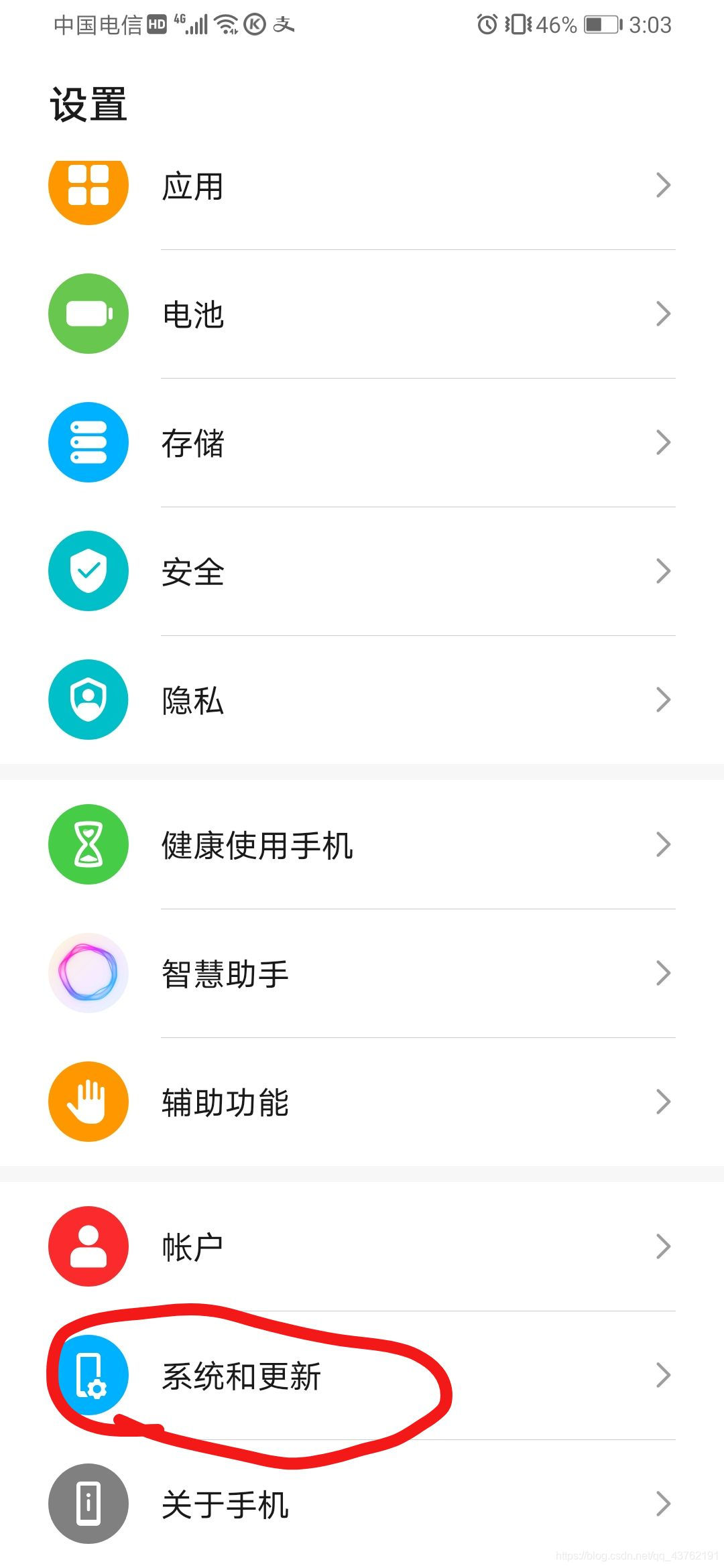
Task: Tap the phone-with-gear System Updates icon
Action: click(x=88, y=1375)
